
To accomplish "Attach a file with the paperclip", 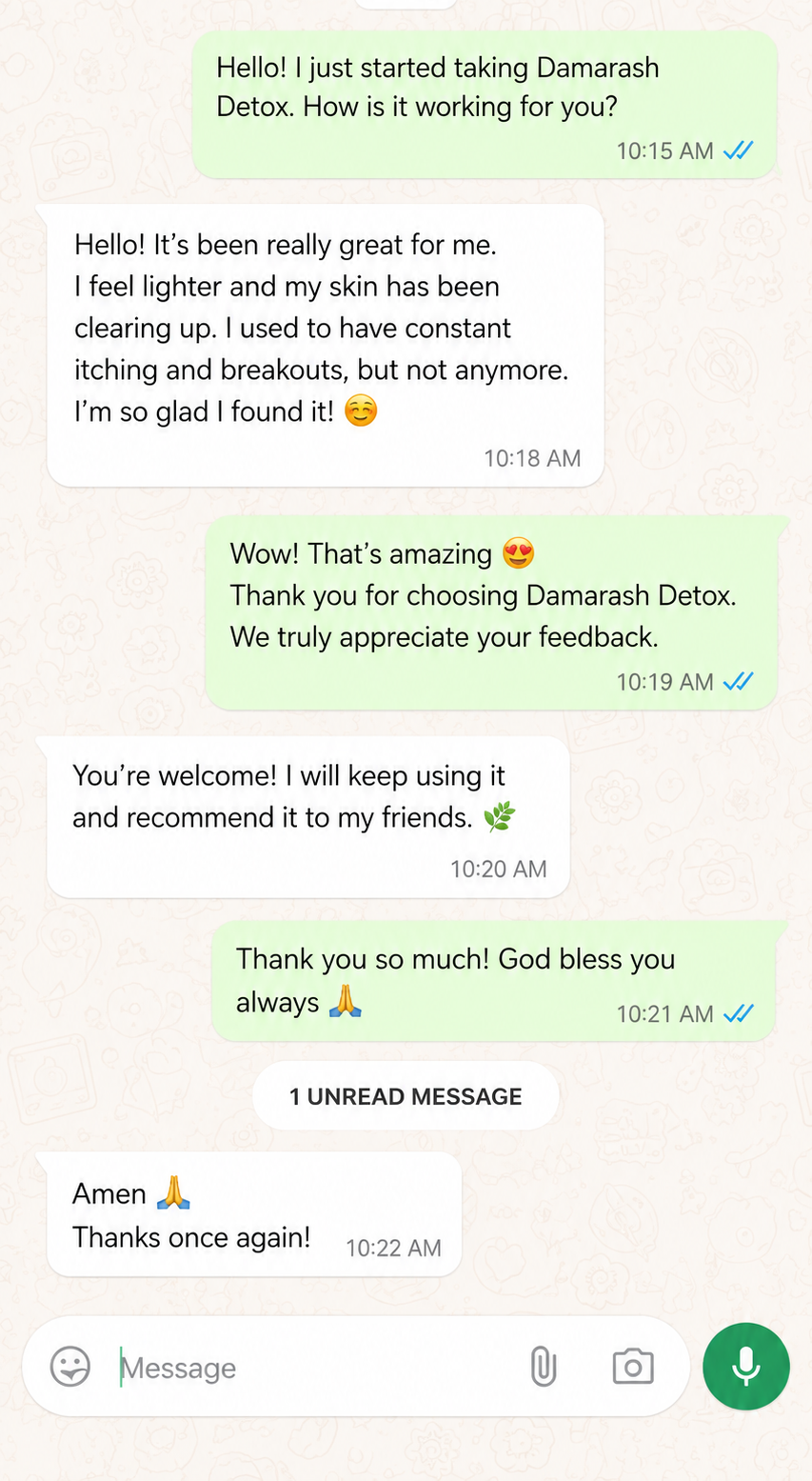I will [x=543, y=1368].
